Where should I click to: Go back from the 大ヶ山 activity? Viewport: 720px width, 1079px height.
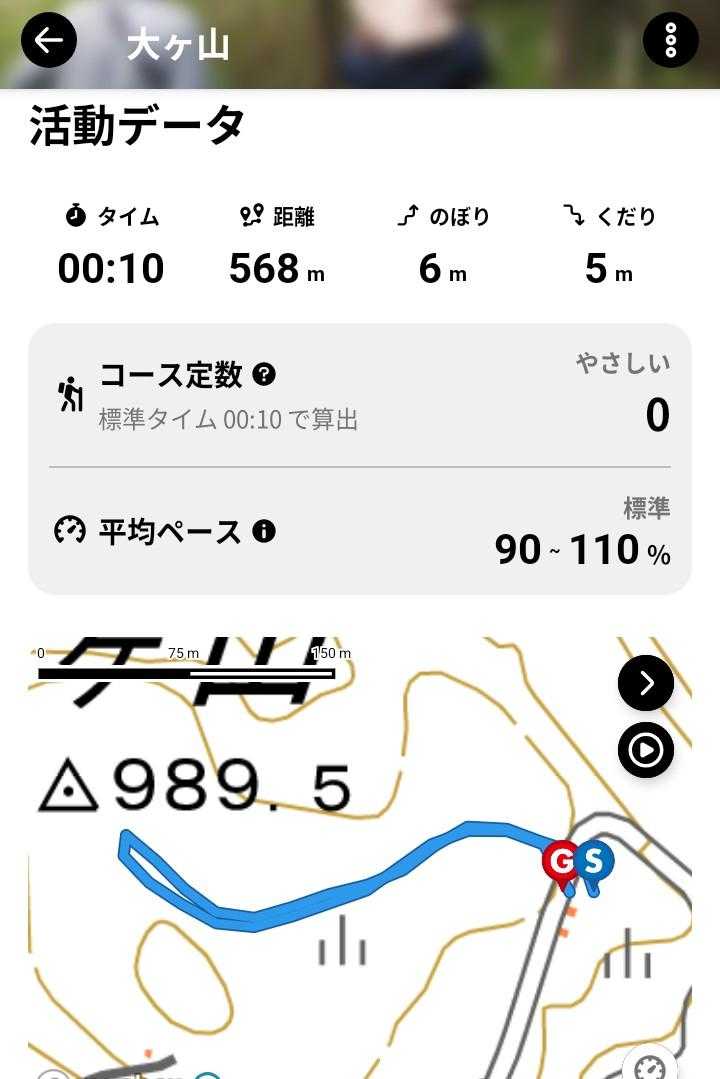point(48,40)
